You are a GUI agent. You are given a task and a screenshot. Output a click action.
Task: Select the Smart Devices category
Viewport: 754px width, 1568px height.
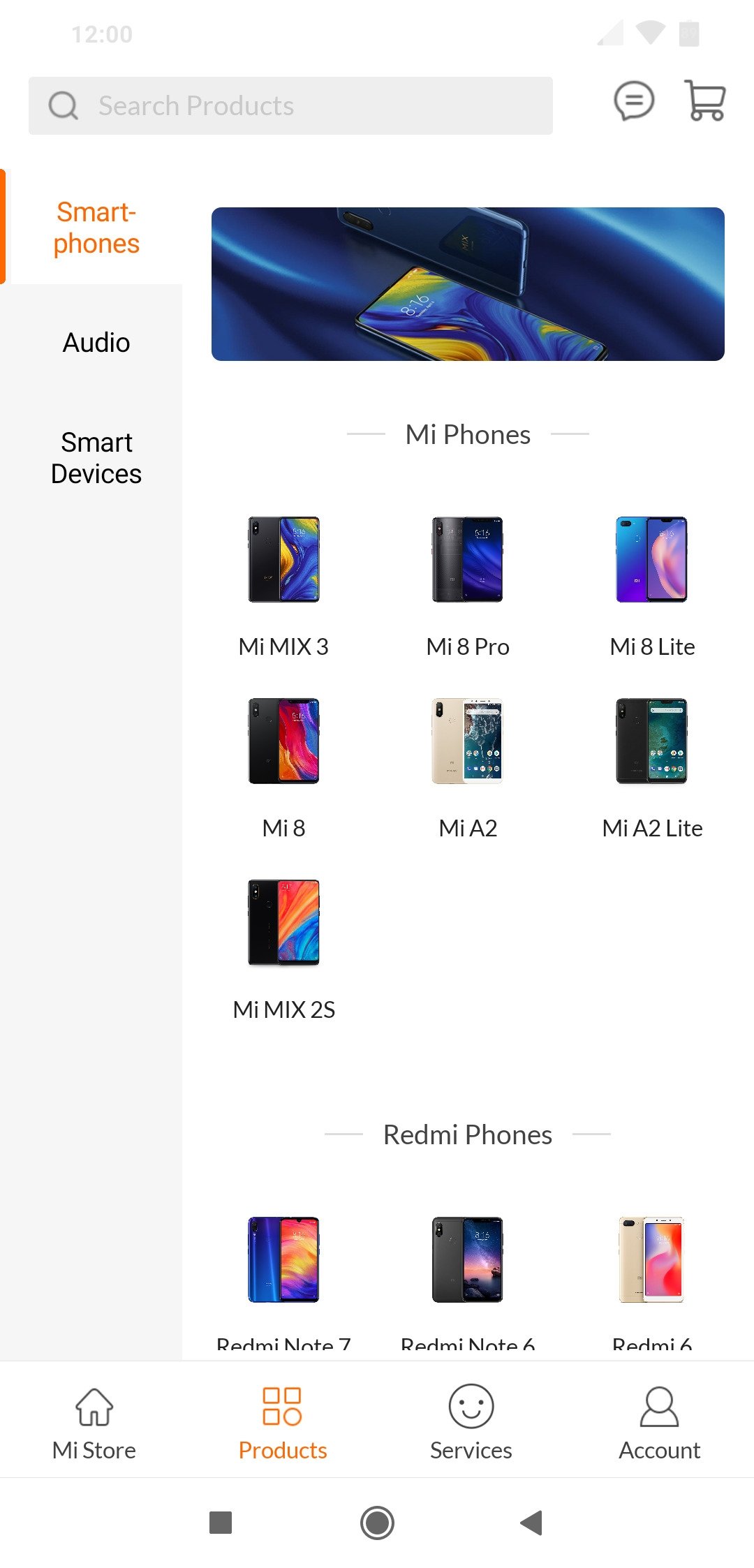[x=96, y=458]
